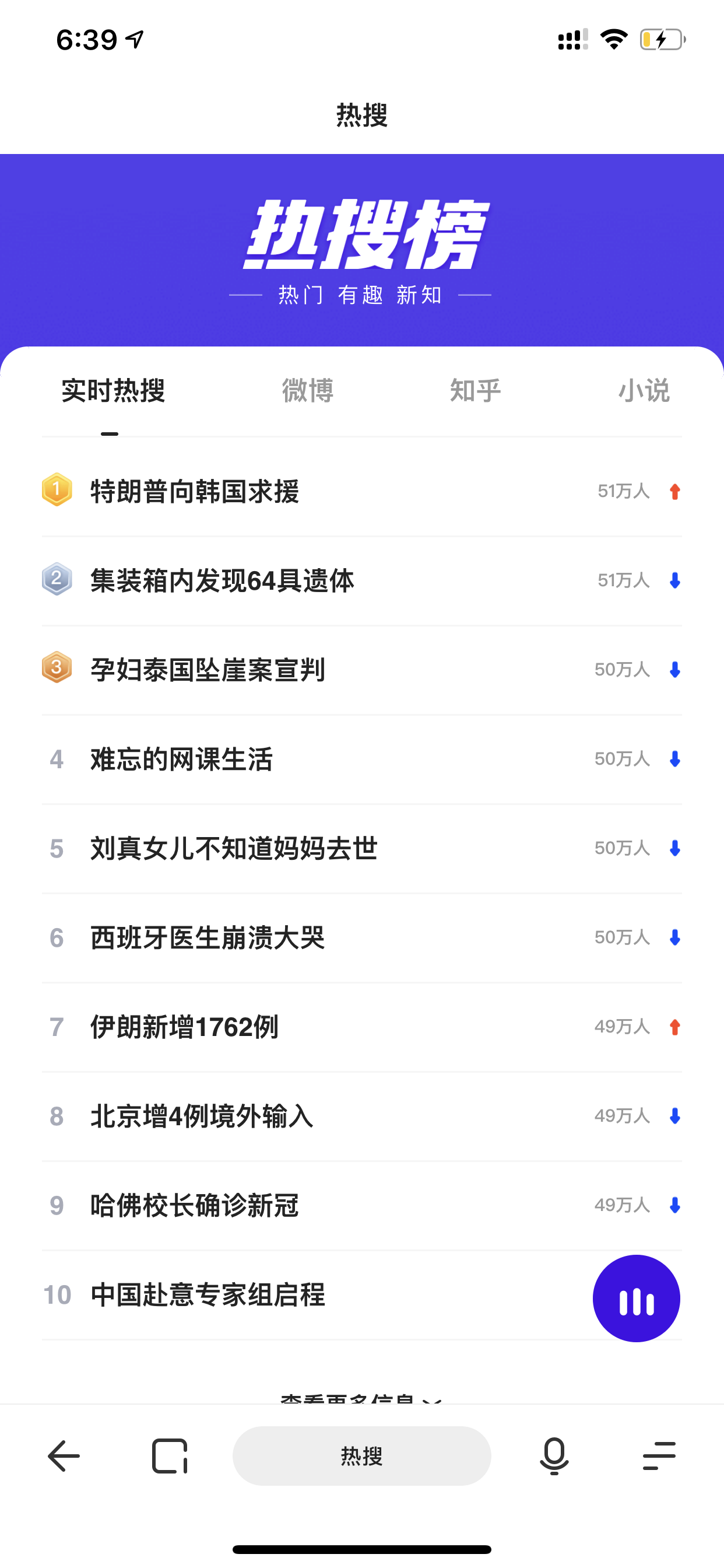Open 特朗普向韩国求援 topic

point(362,491)
